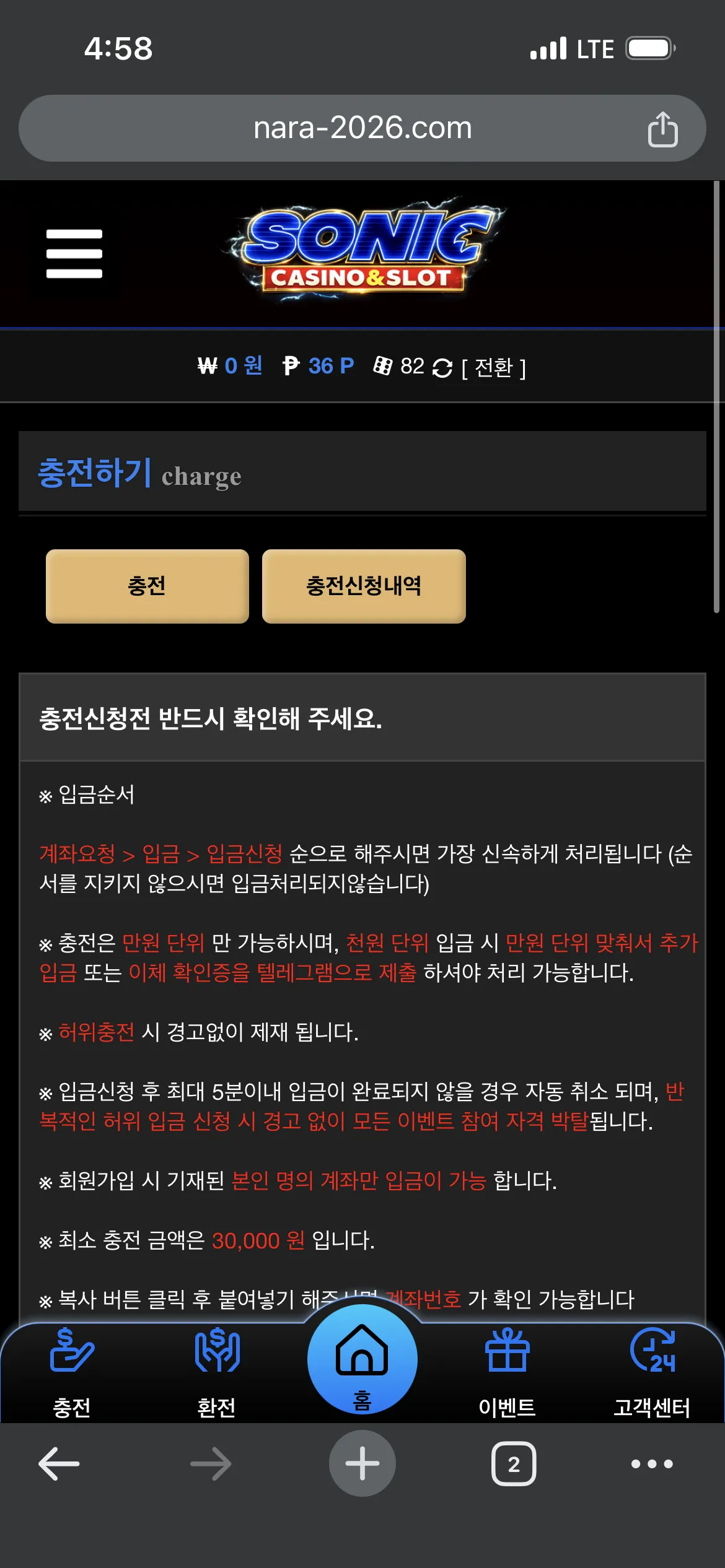Viewport: 725px width, 1568px height.
Task: Open browser three-dot more menu
Action: tap(652, 1464)
